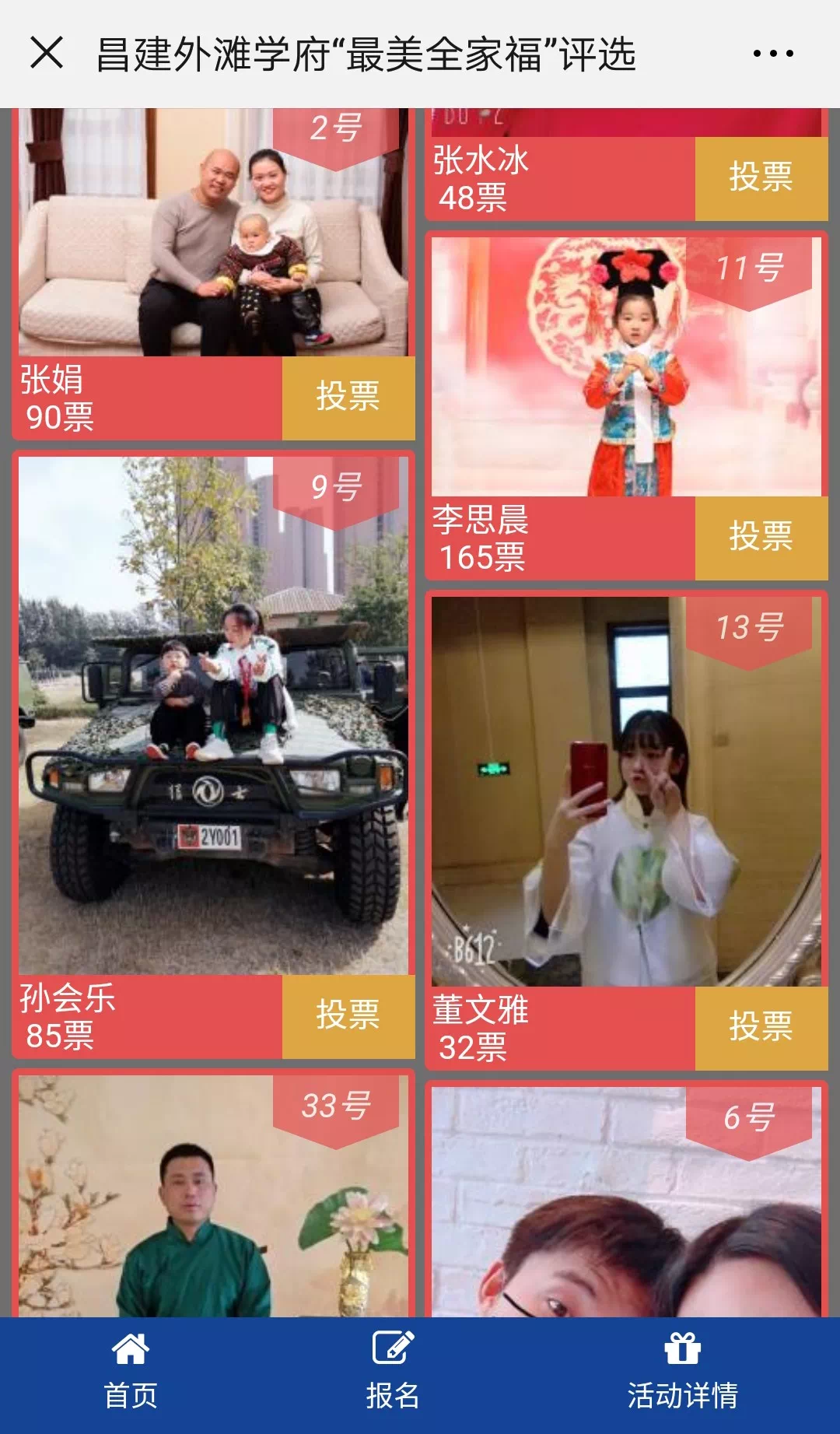Vote for 张水冰
The image size is (840, 1434).
click(761, 178)
